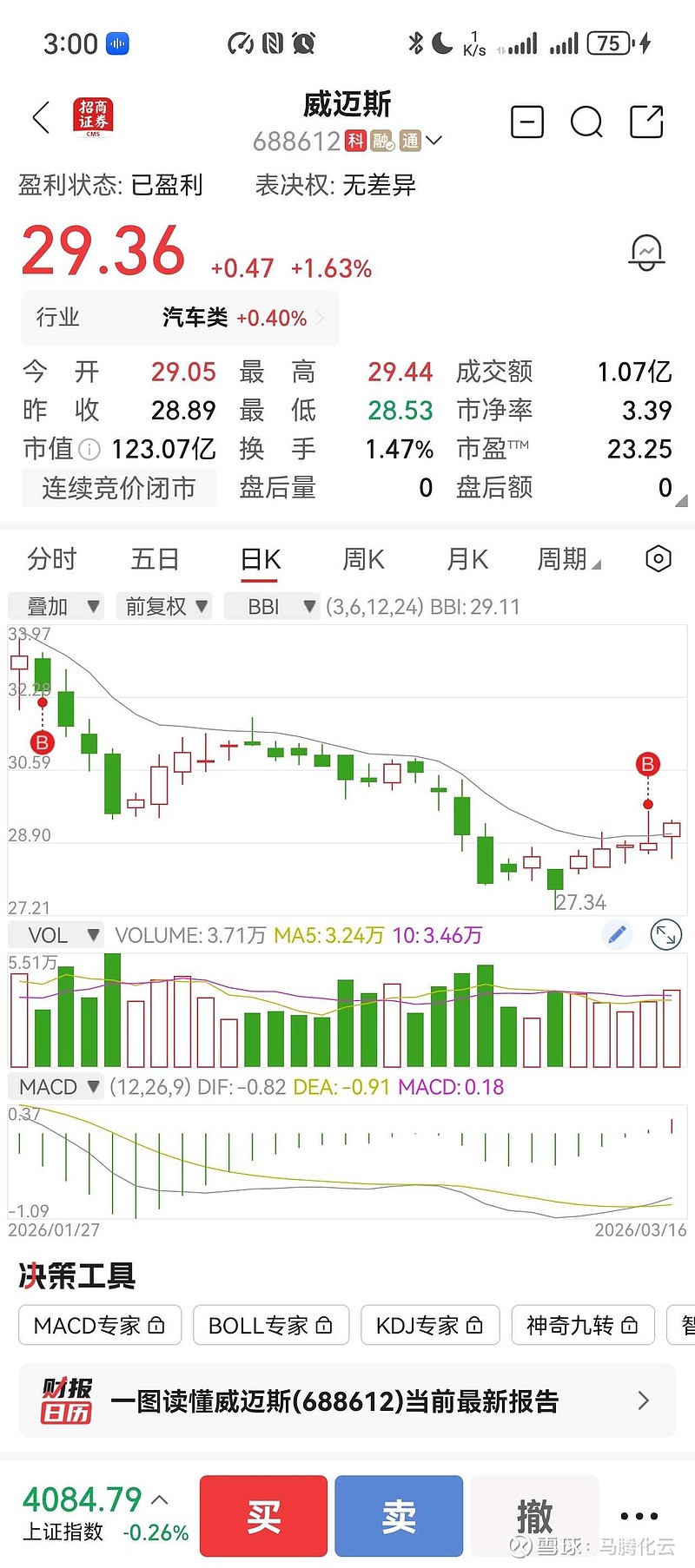Expand the chart to fullscreen
This screenshot has height=1568, width=695.
665,934
